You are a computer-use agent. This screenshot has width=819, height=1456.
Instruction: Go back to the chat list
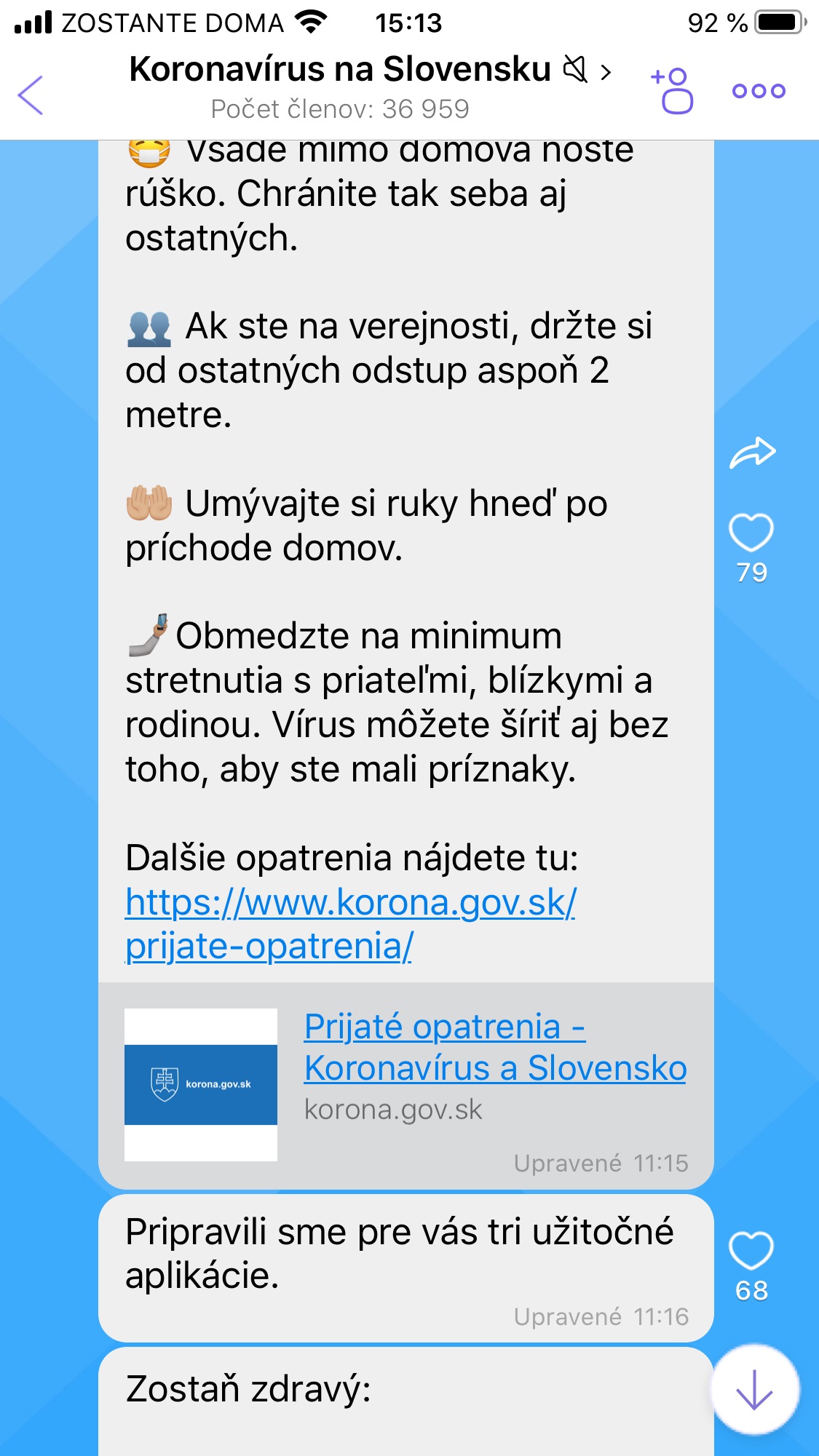coord(31,95)
